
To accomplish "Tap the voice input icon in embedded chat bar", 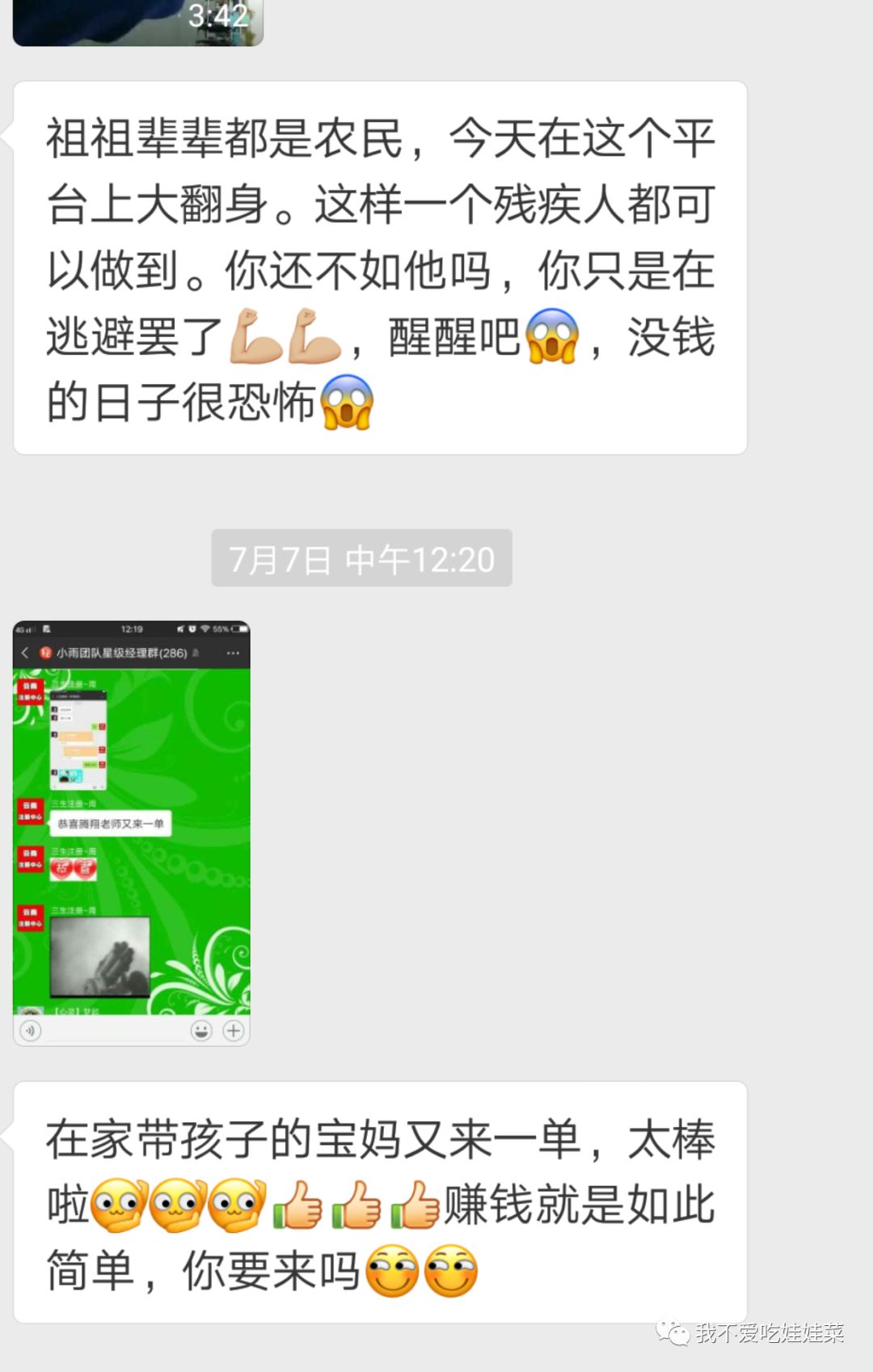I will [29, 1031].
